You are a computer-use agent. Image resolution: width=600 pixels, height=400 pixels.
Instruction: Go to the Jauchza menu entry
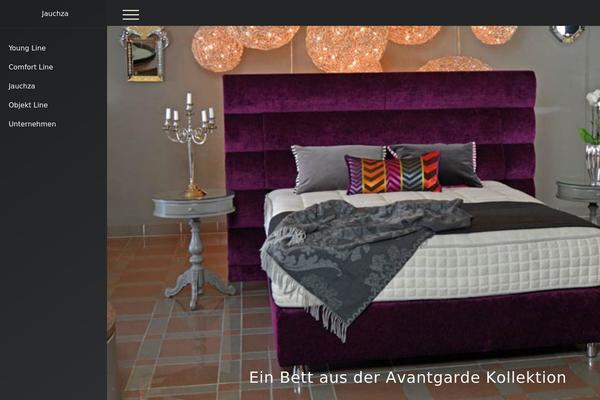[22, 86]
